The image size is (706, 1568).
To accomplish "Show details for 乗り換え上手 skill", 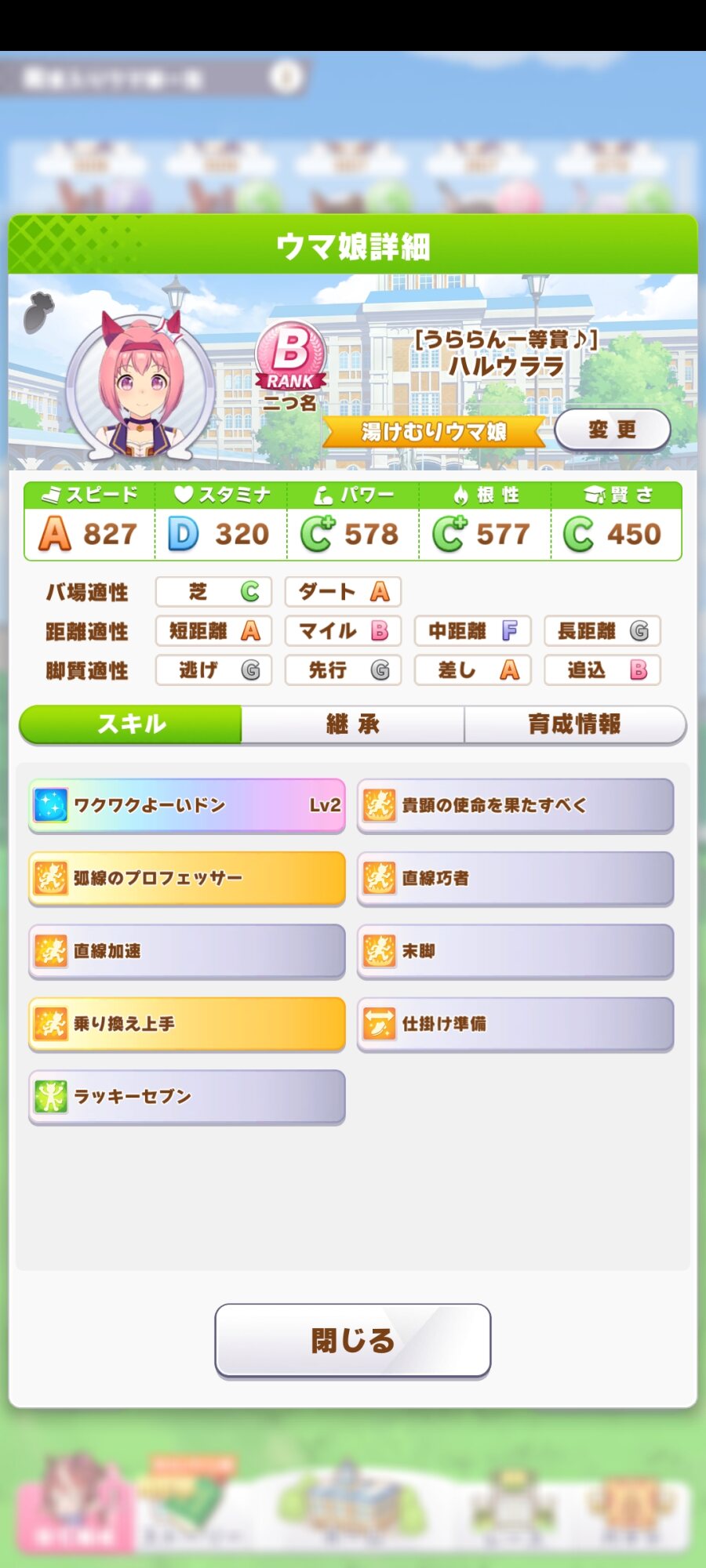I will (187, 1024).
